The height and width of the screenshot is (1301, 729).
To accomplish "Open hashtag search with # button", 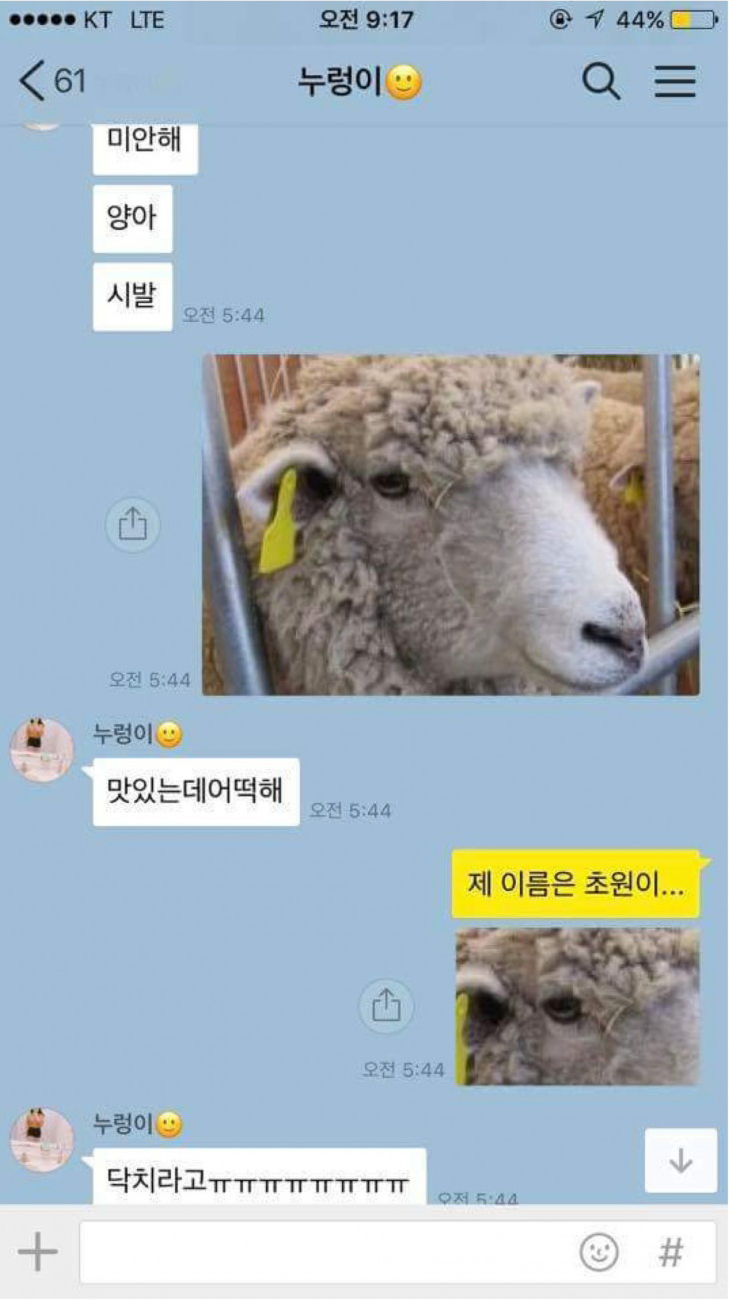I will tap(671, 1252).
